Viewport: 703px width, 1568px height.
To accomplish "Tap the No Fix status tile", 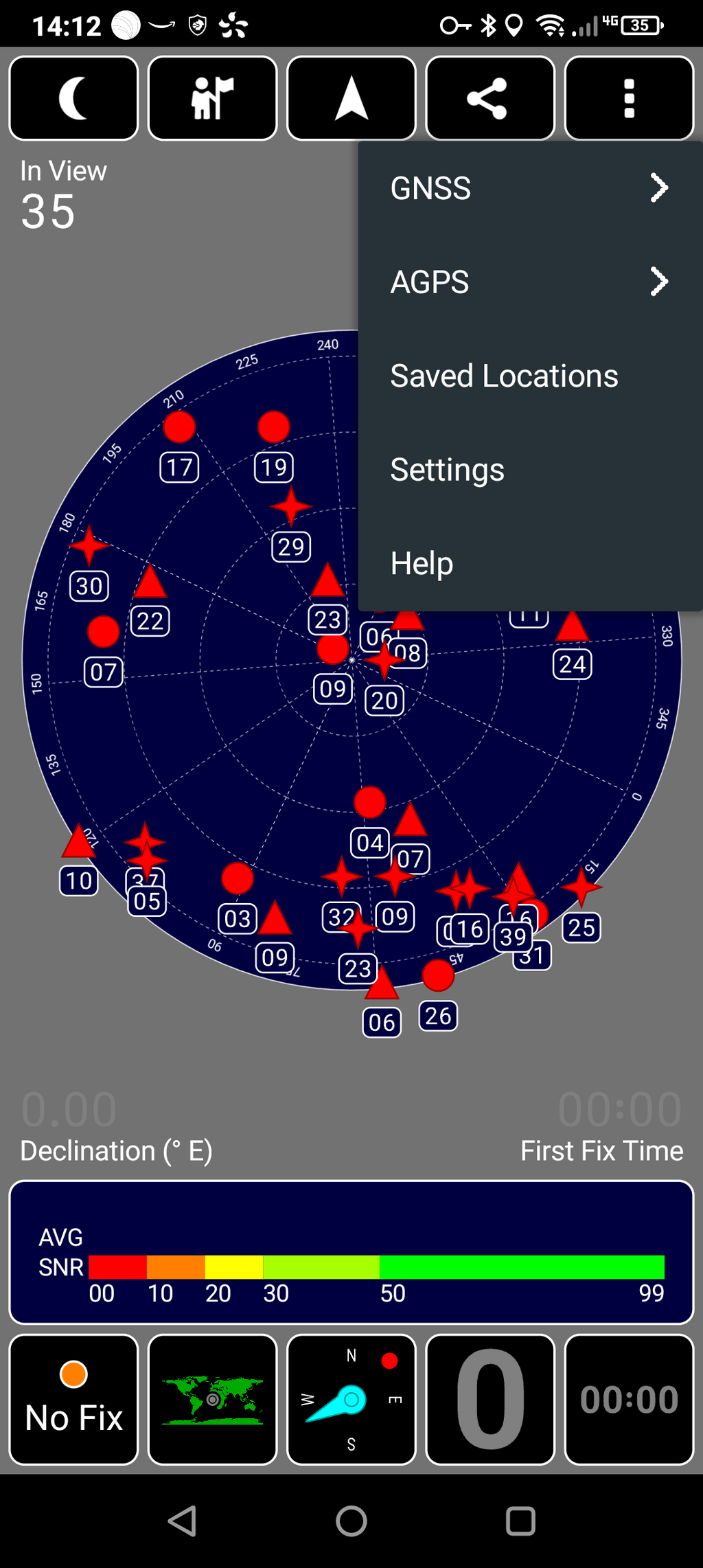I will pyautogui.click(x=74, y=1400).
